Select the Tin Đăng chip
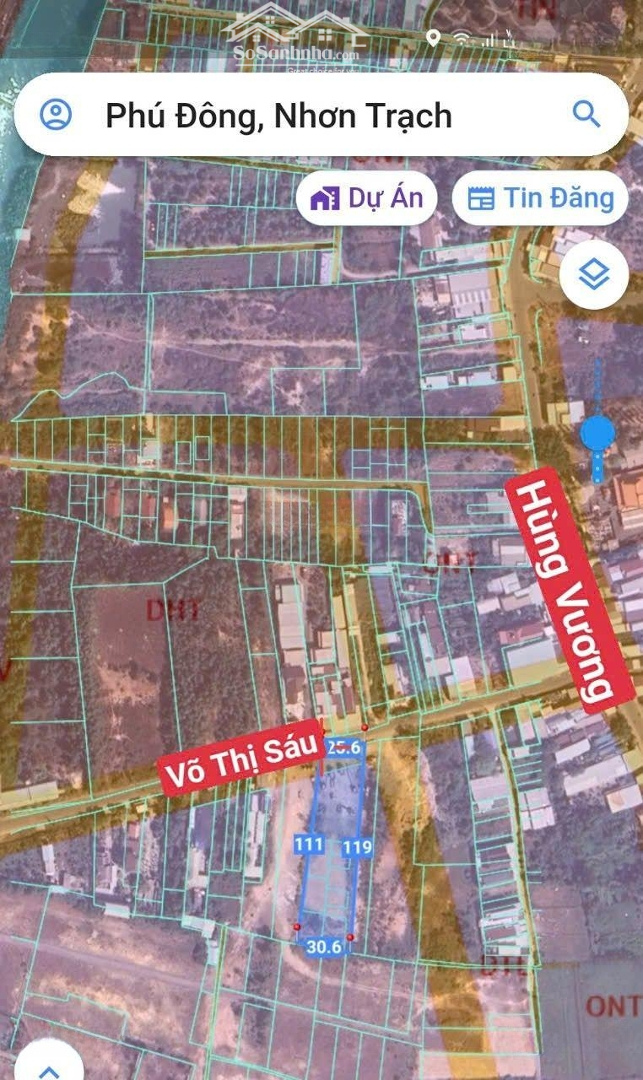643x1080 pixels. 540,198
